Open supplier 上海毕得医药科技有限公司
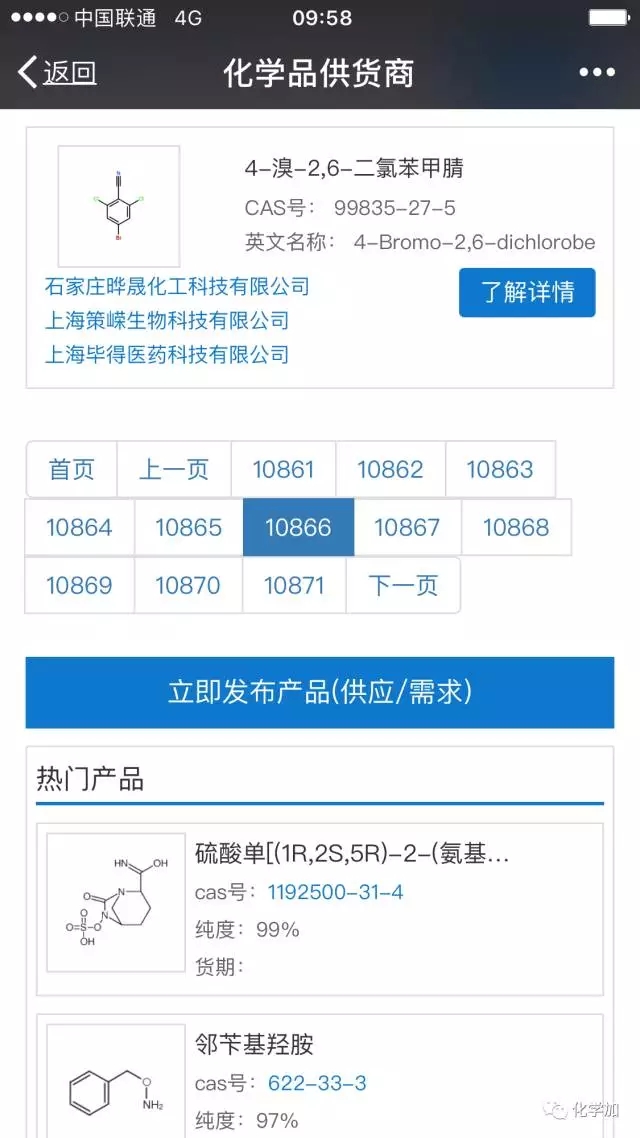The height and width of the screenshot is (1138, 640). pos(167,355)
